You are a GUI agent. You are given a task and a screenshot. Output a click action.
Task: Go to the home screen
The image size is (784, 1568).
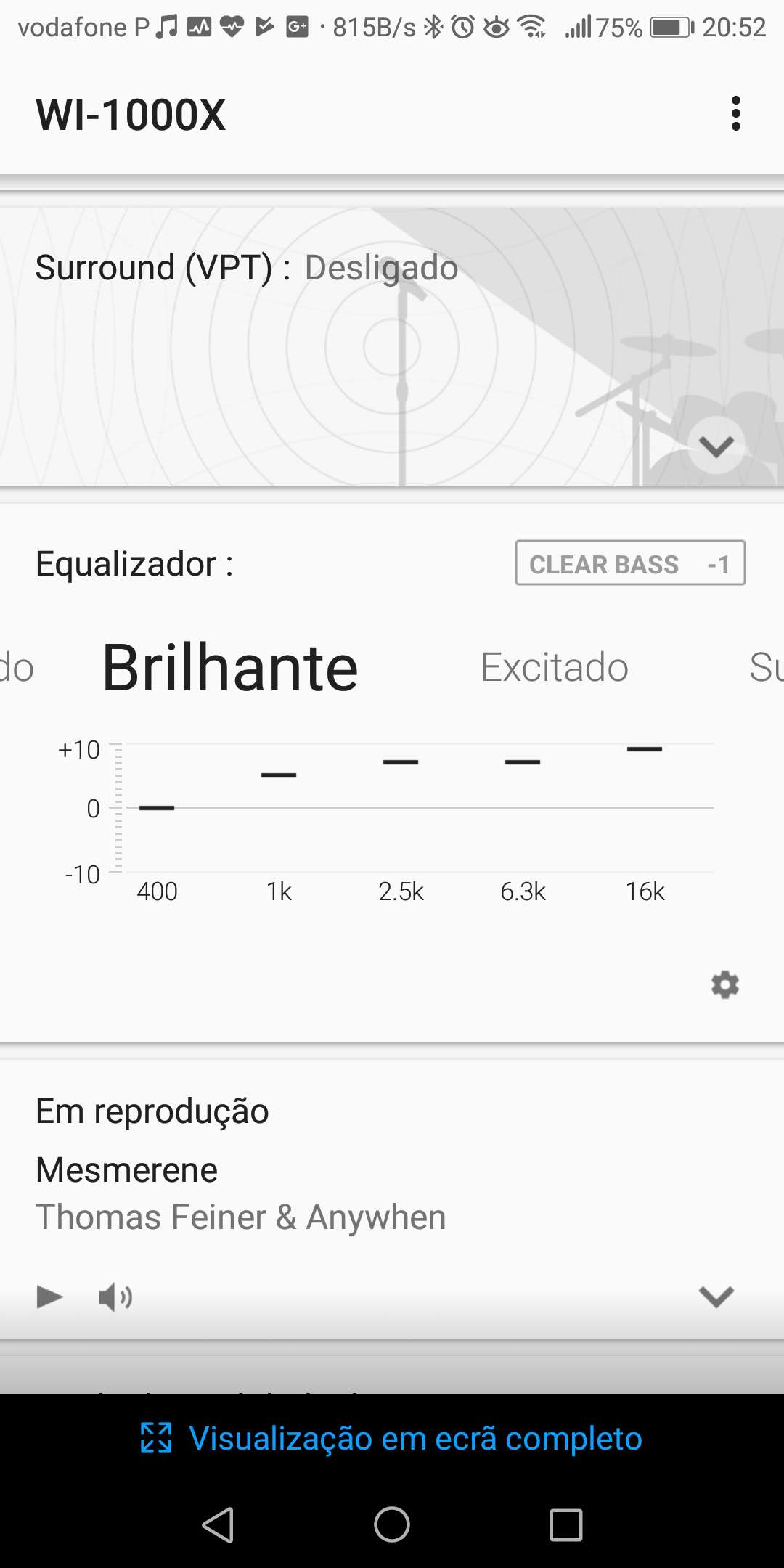point(392,1524)
